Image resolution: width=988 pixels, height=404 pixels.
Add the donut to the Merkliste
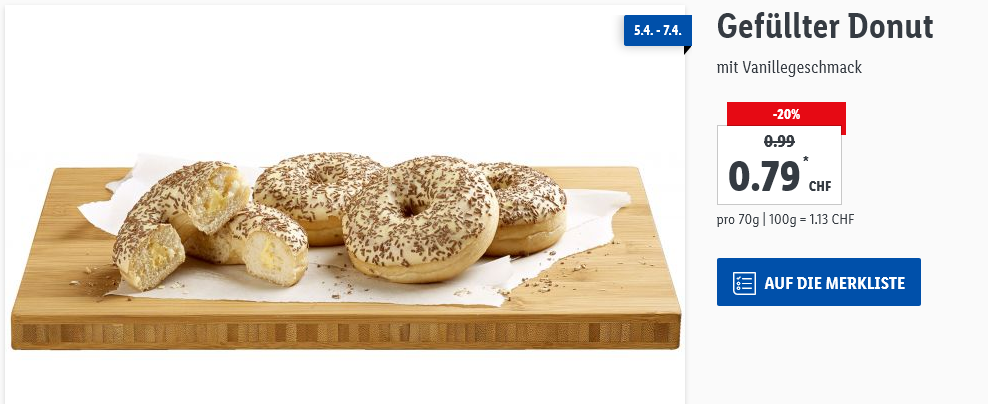[818, 283]
